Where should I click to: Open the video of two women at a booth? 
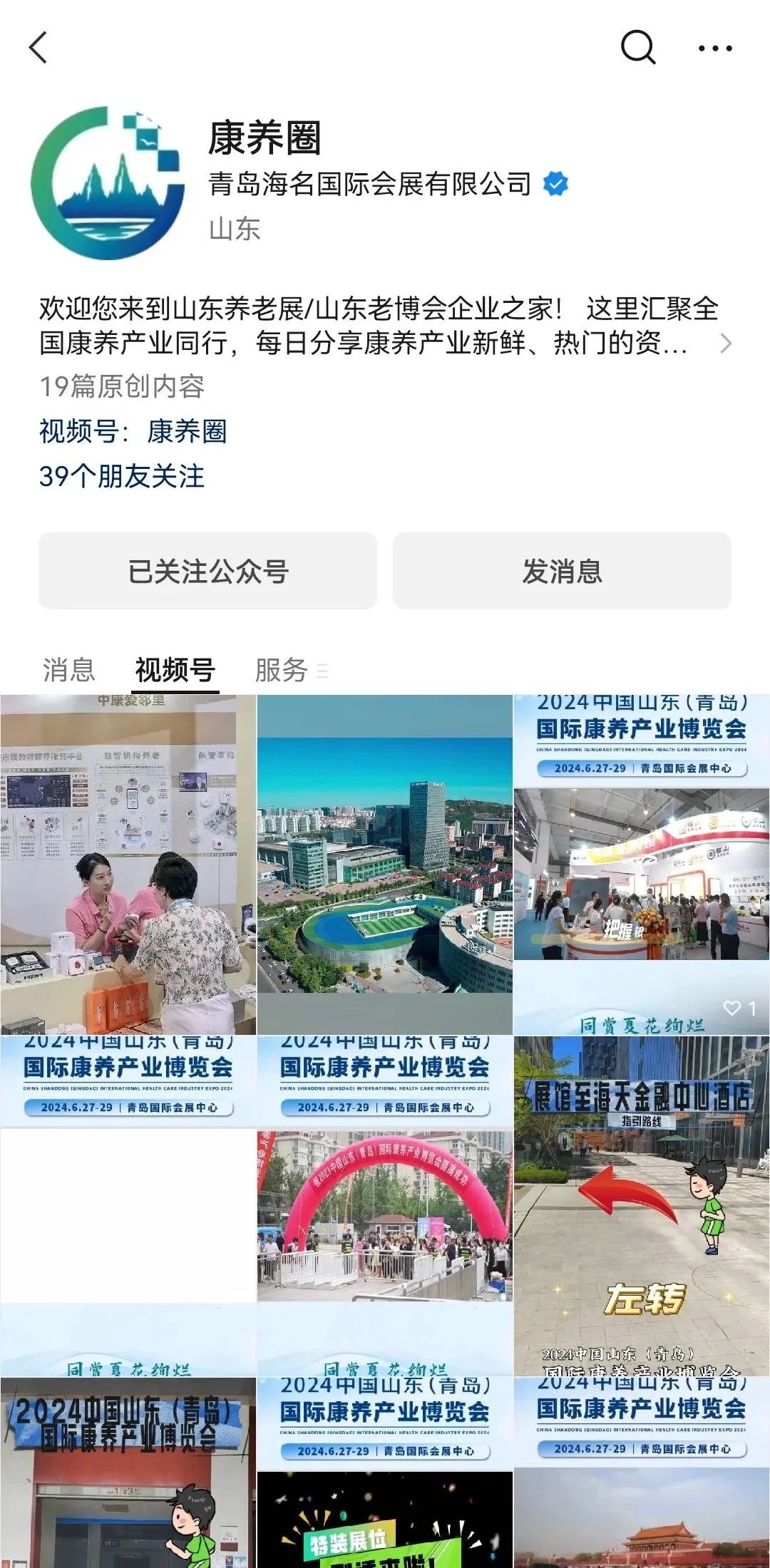click(128, 864)
